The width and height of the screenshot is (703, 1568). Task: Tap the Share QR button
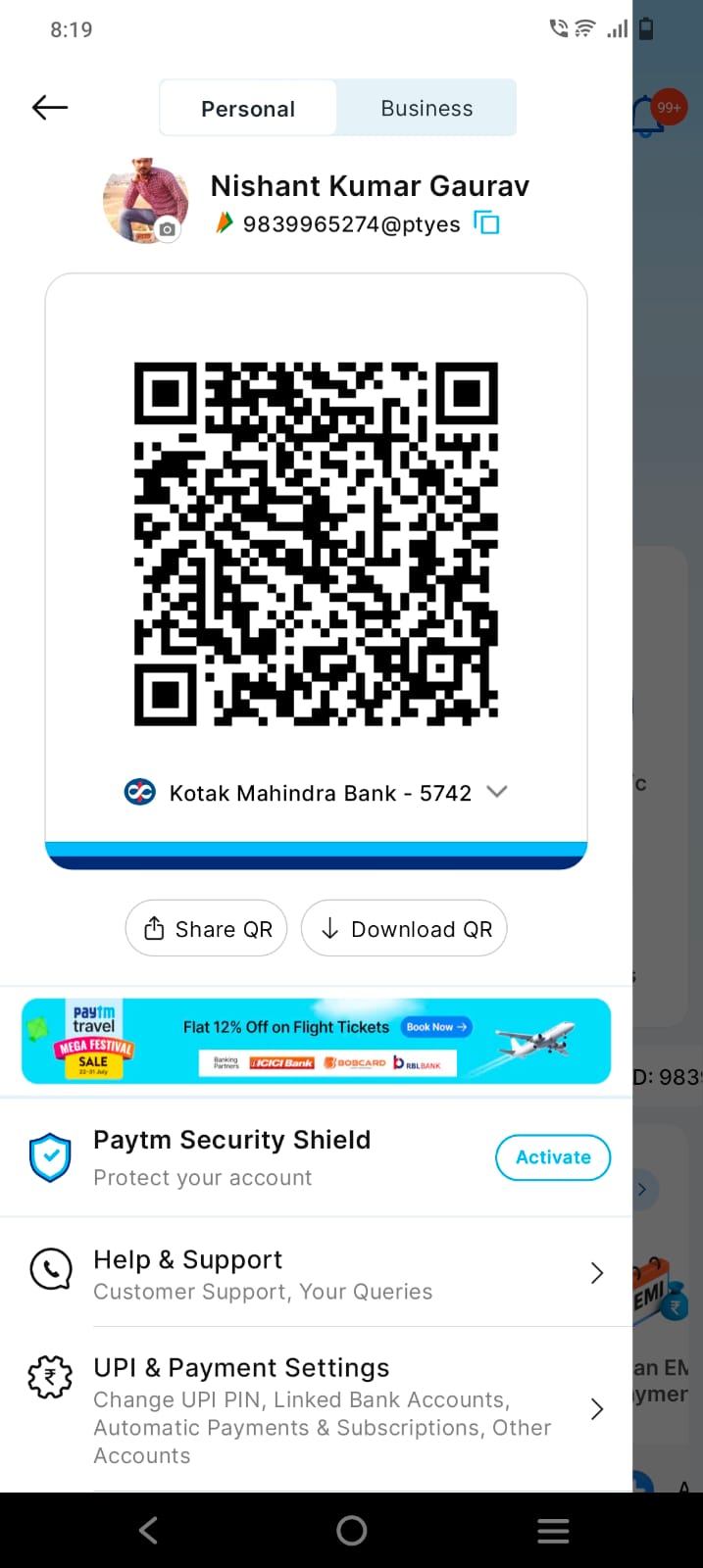coord(207,928)
